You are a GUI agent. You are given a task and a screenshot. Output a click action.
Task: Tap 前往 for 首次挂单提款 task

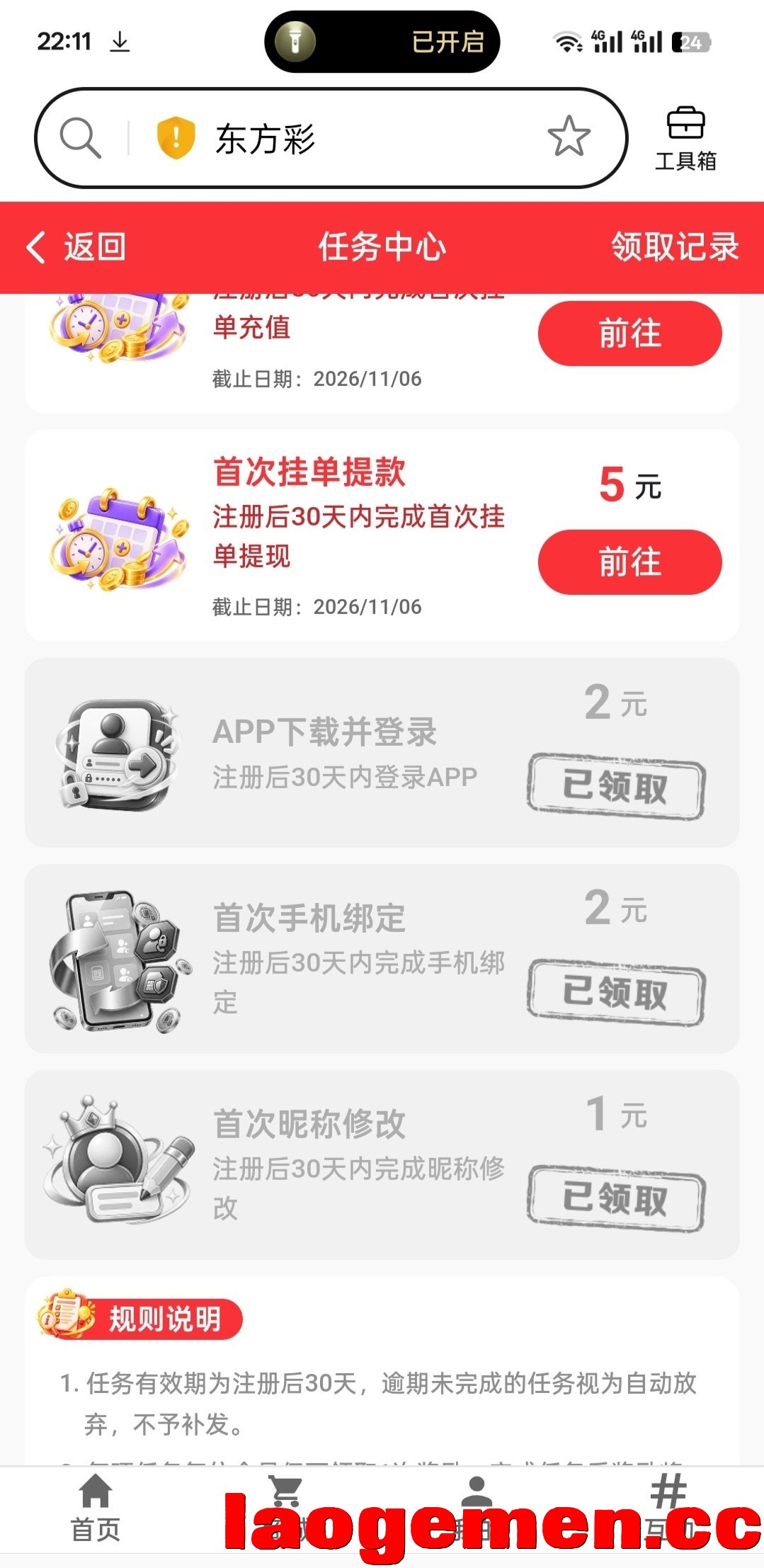(629, 562)
